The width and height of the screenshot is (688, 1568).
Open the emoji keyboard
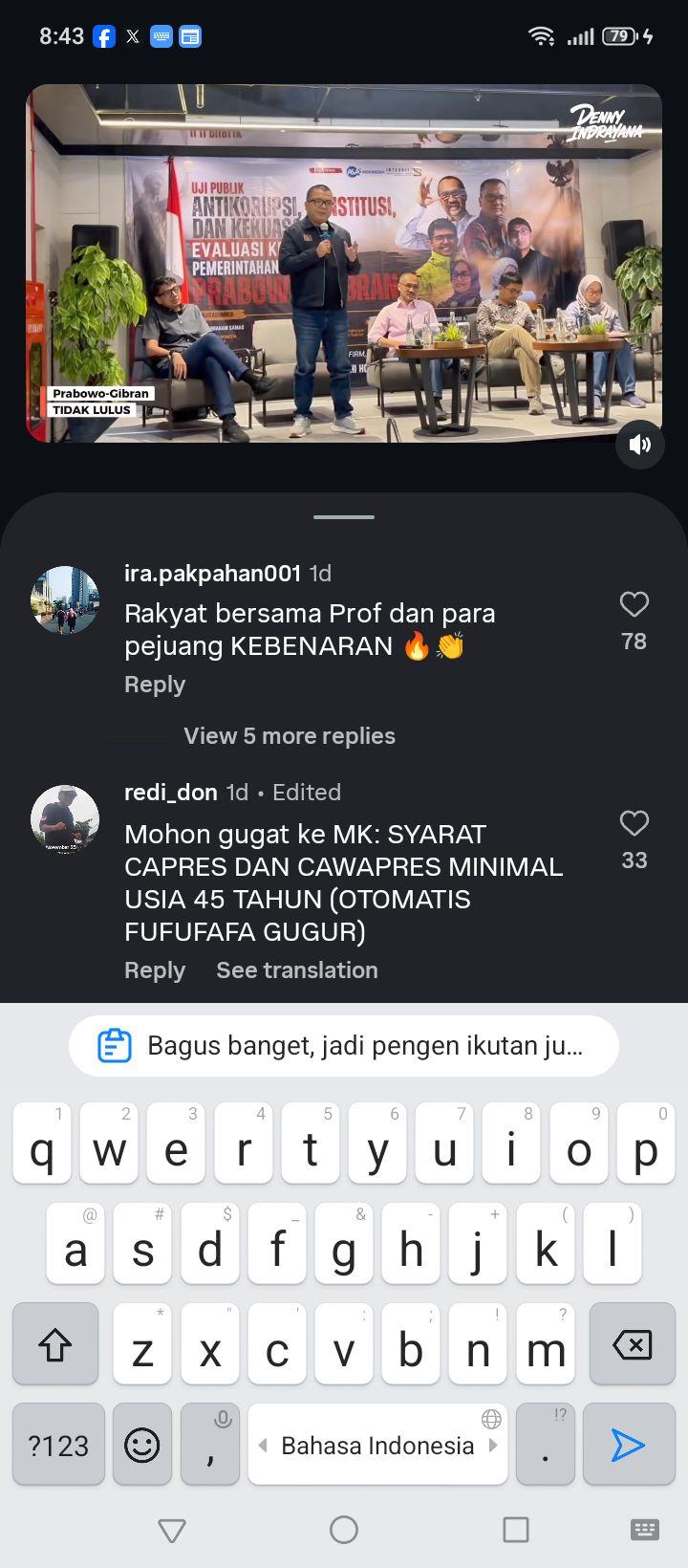[142, 1445]
